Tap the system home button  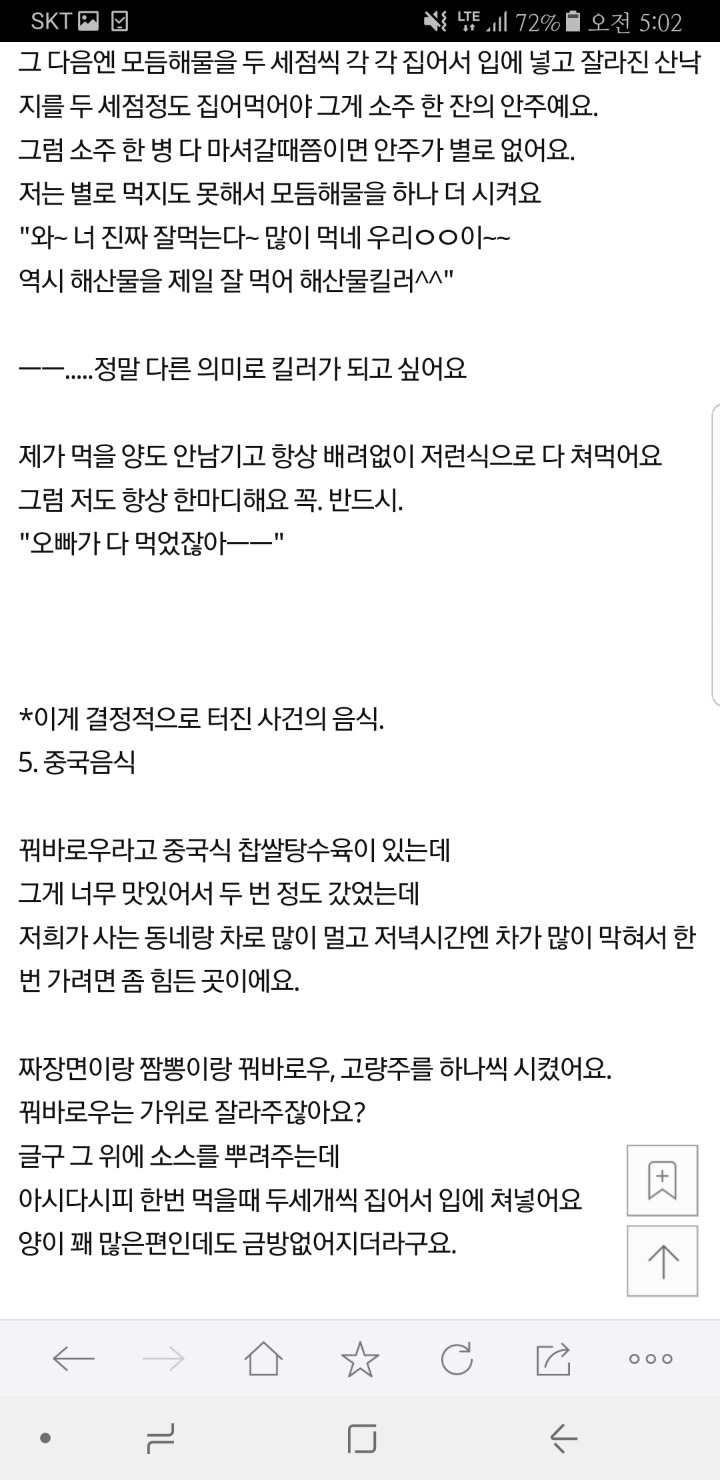[361, 1439]
